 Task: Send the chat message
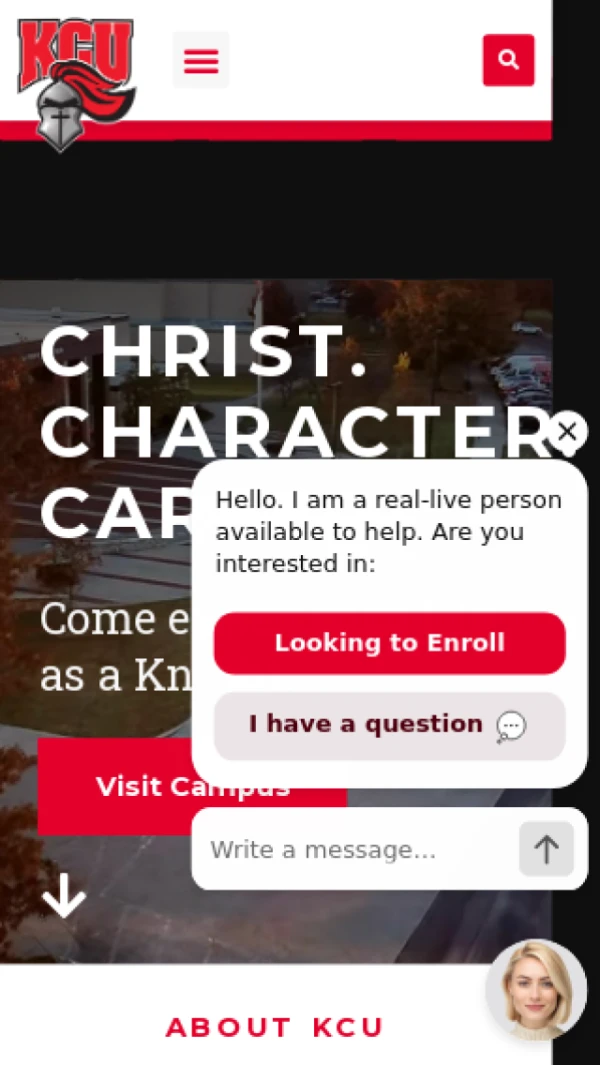coord(546,850)
